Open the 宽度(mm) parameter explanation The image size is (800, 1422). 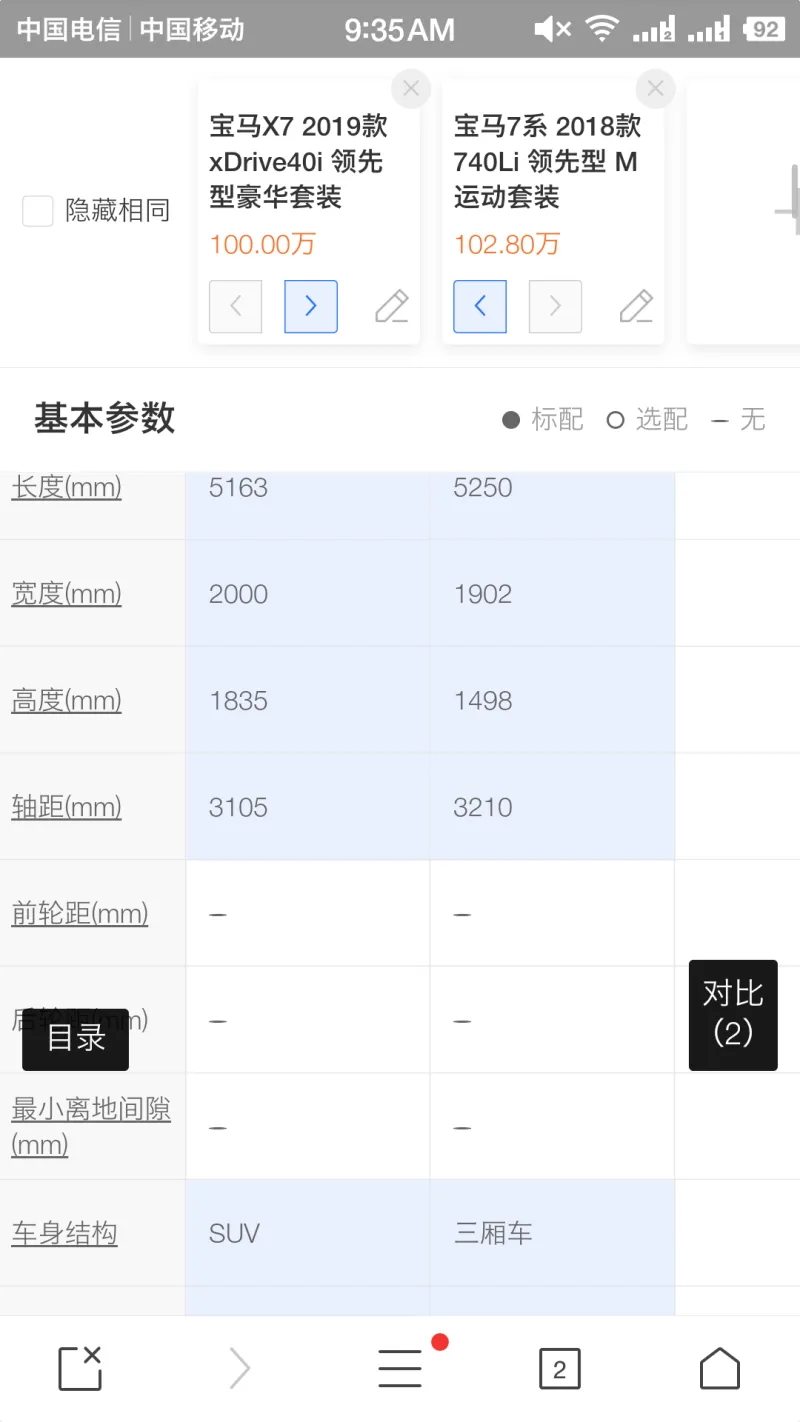(x=66, y=594)
